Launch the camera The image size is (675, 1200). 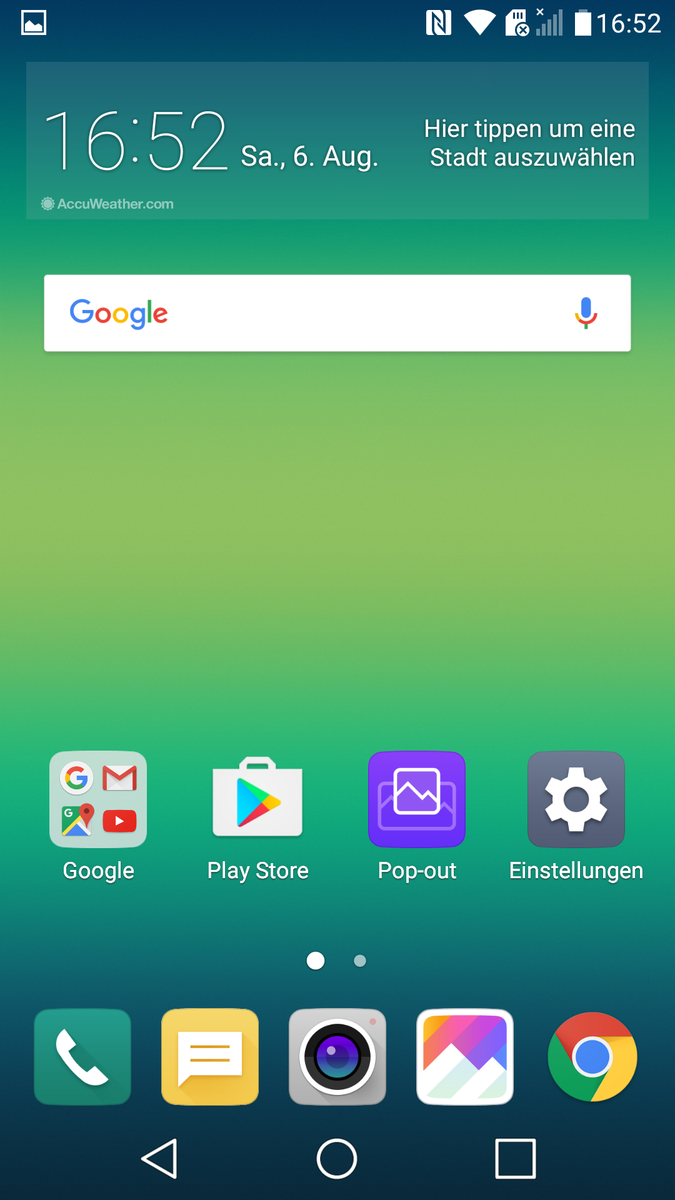coord(337,1057)
